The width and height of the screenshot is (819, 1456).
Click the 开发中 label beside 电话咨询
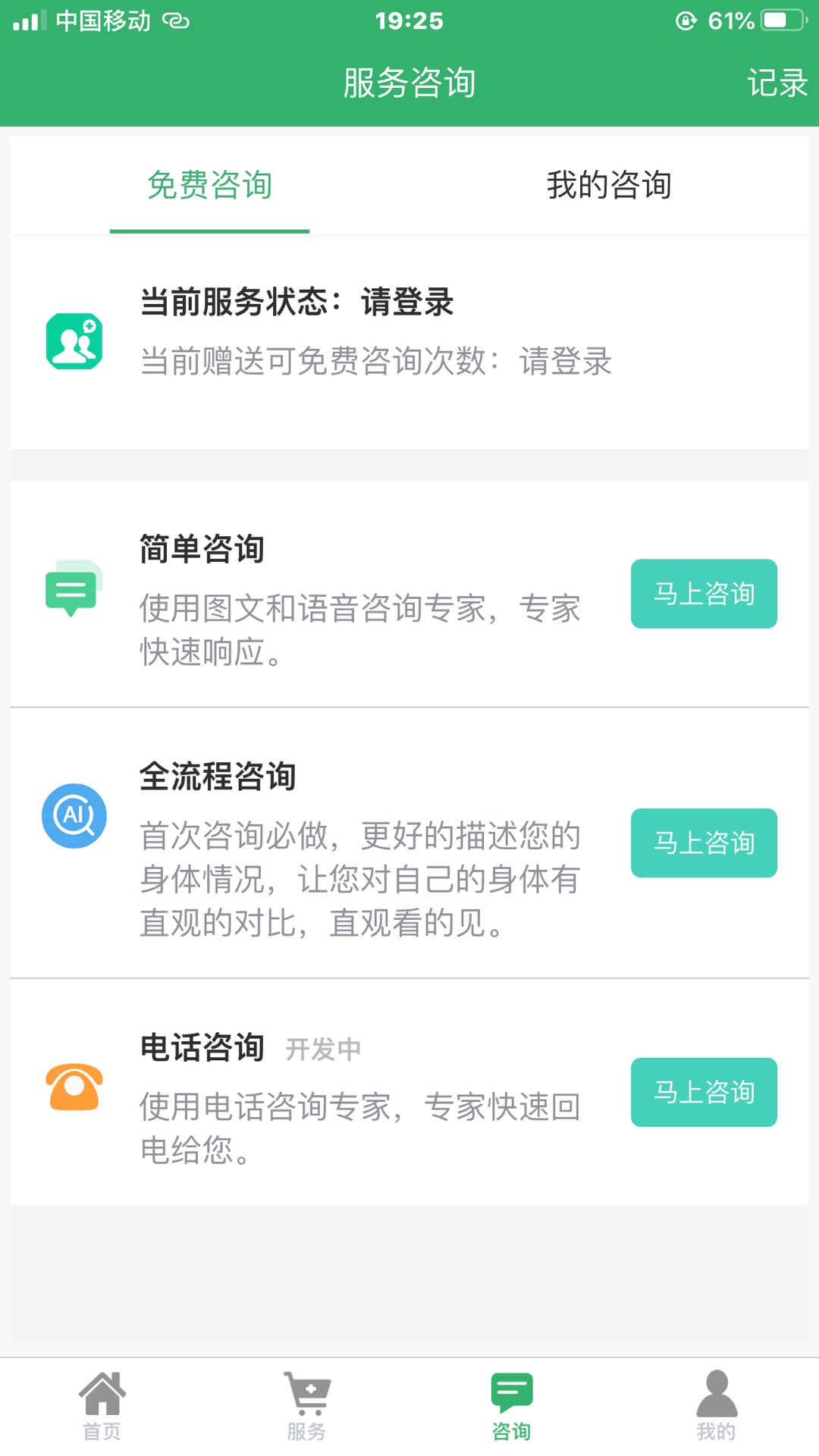click(323, 1050)
